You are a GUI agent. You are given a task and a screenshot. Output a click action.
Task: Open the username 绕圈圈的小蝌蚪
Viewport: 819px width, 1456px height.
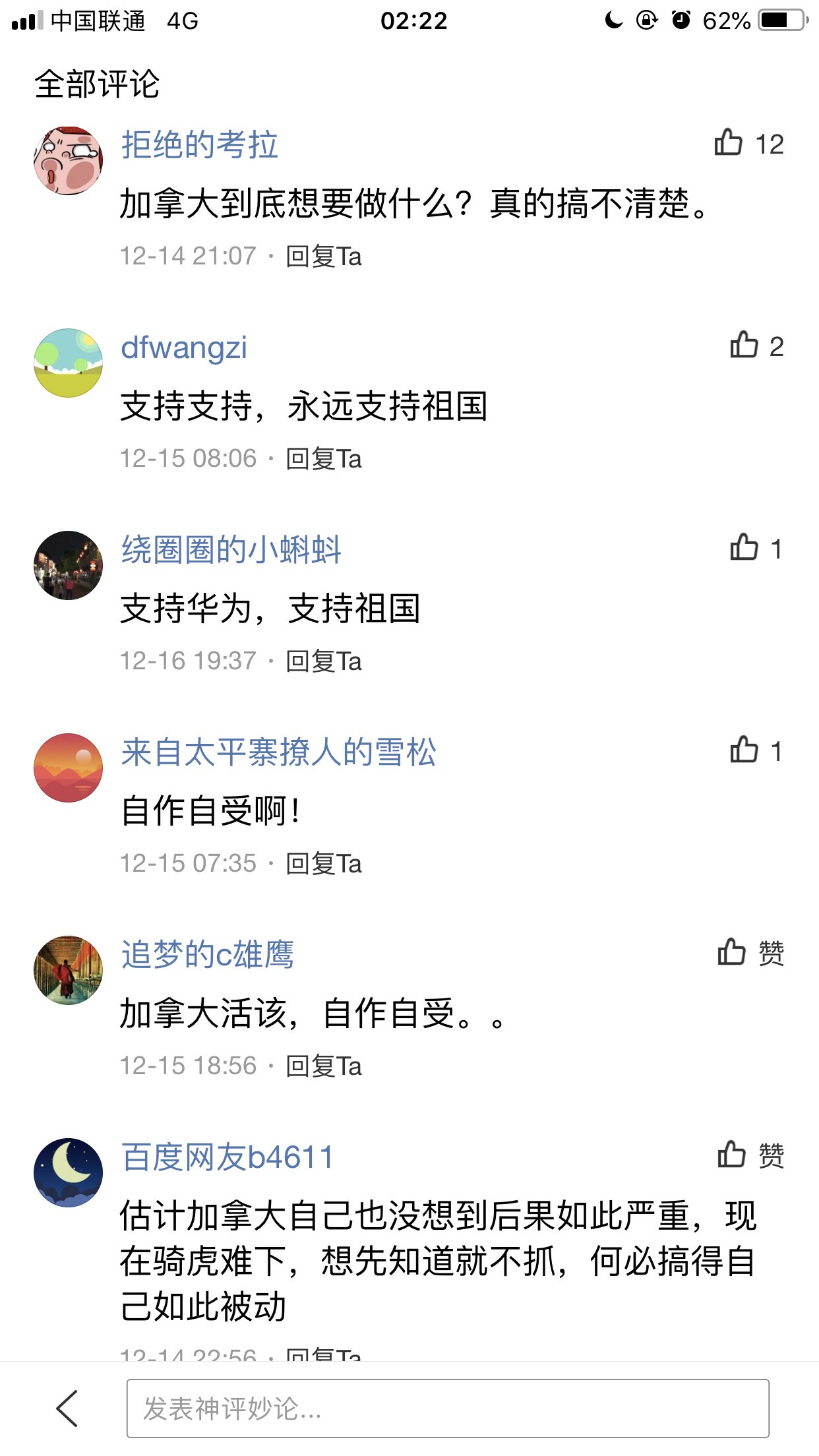[231, 549]
